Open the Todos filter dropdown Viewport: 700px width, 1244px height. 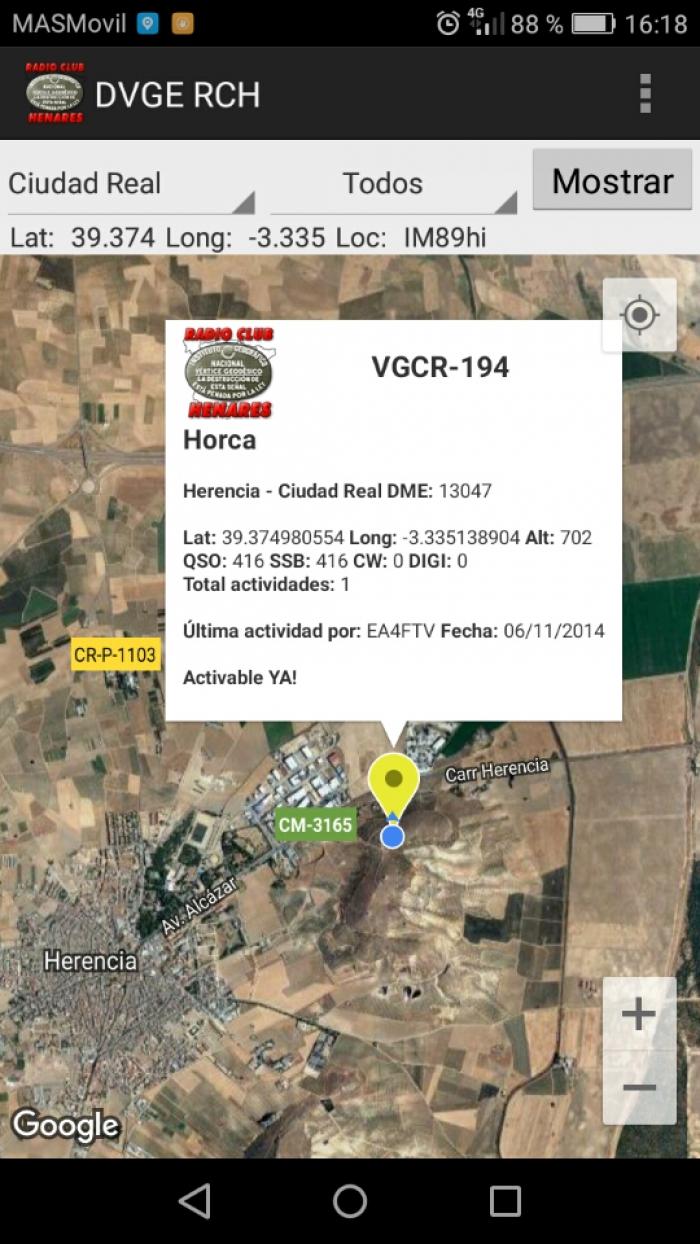[394, 184]
